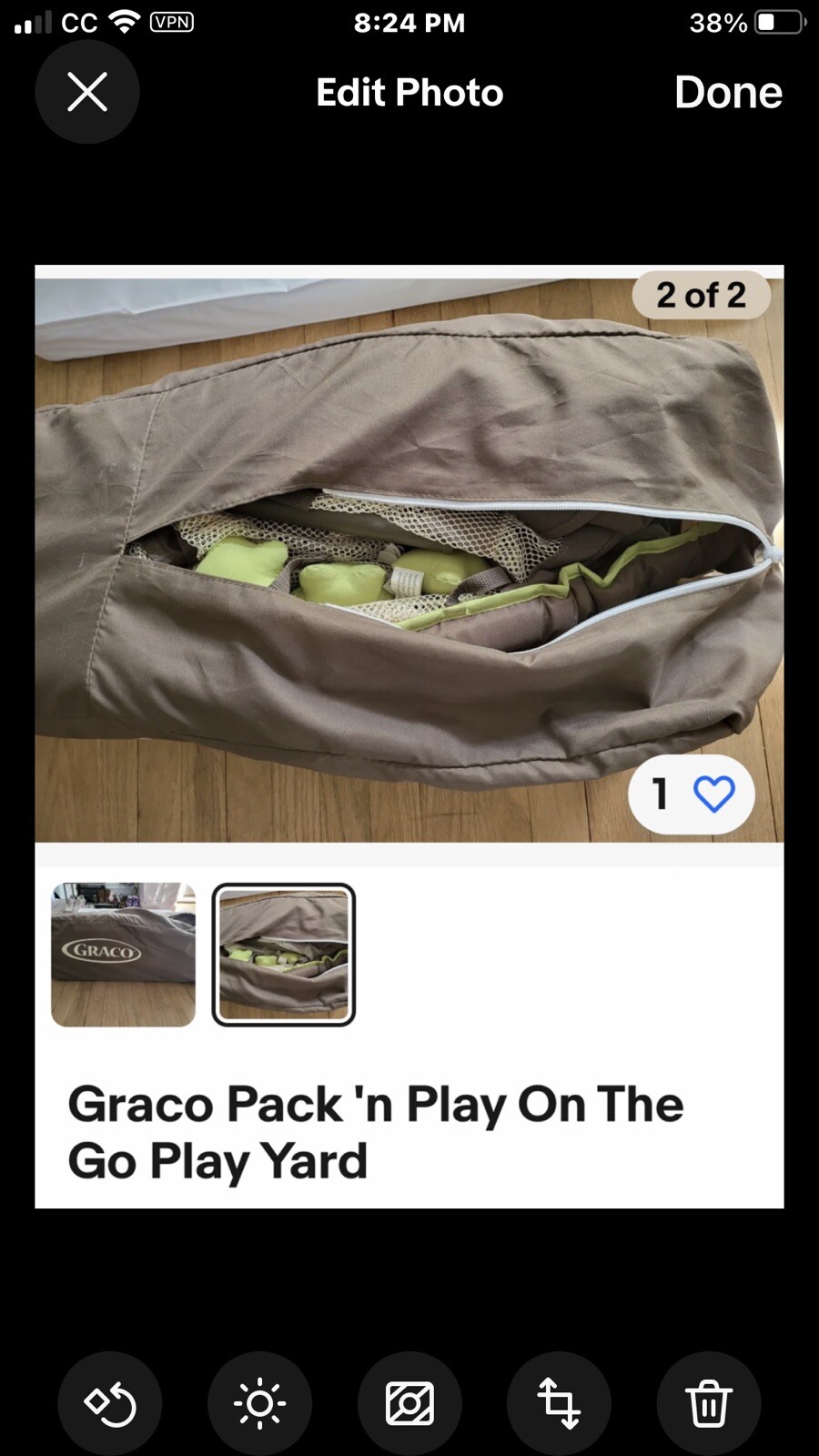The height and width of the screenshot is (1456, 819).
Task: Tap Done to save photo edits
Action: pyautogui.click(x=727, y=92)
